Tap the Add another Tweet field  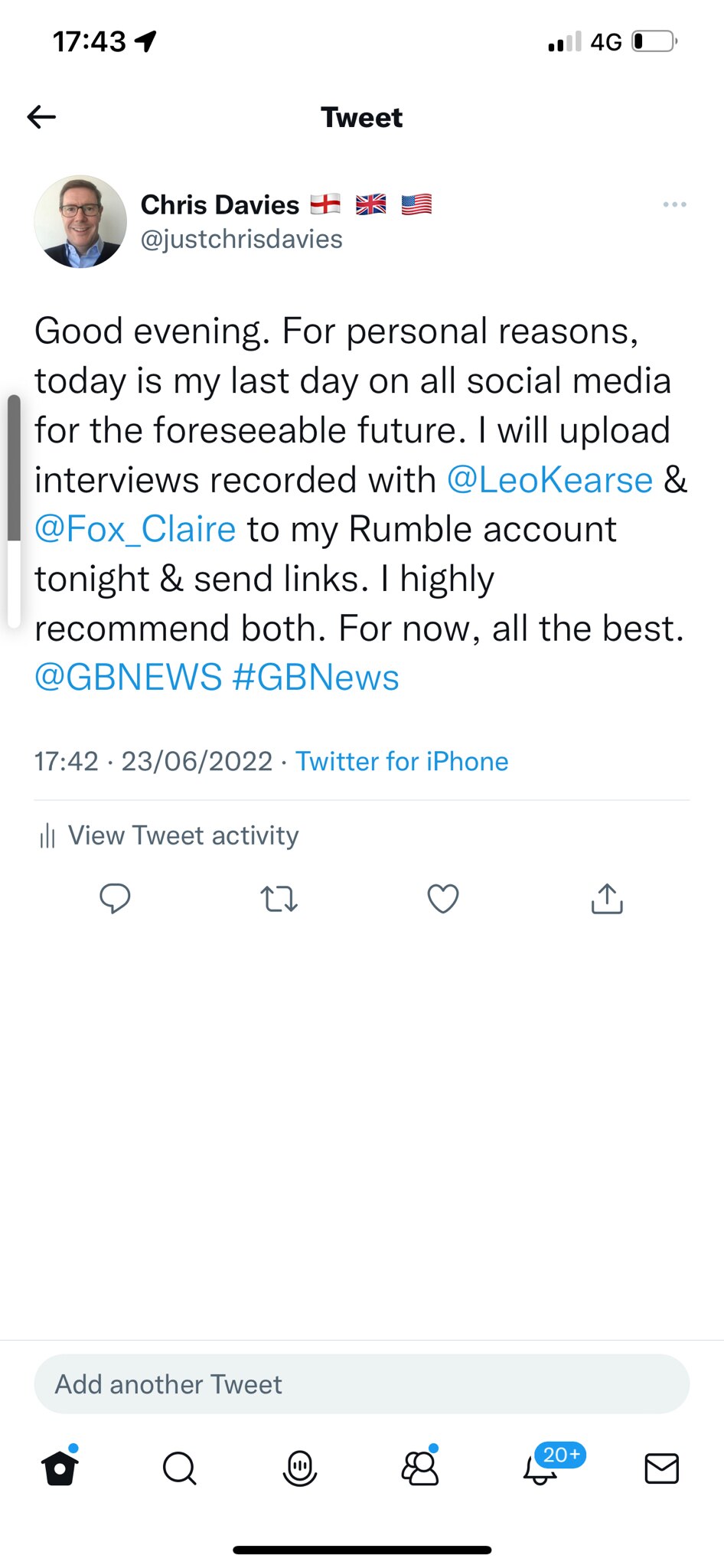coord(361,1384)
